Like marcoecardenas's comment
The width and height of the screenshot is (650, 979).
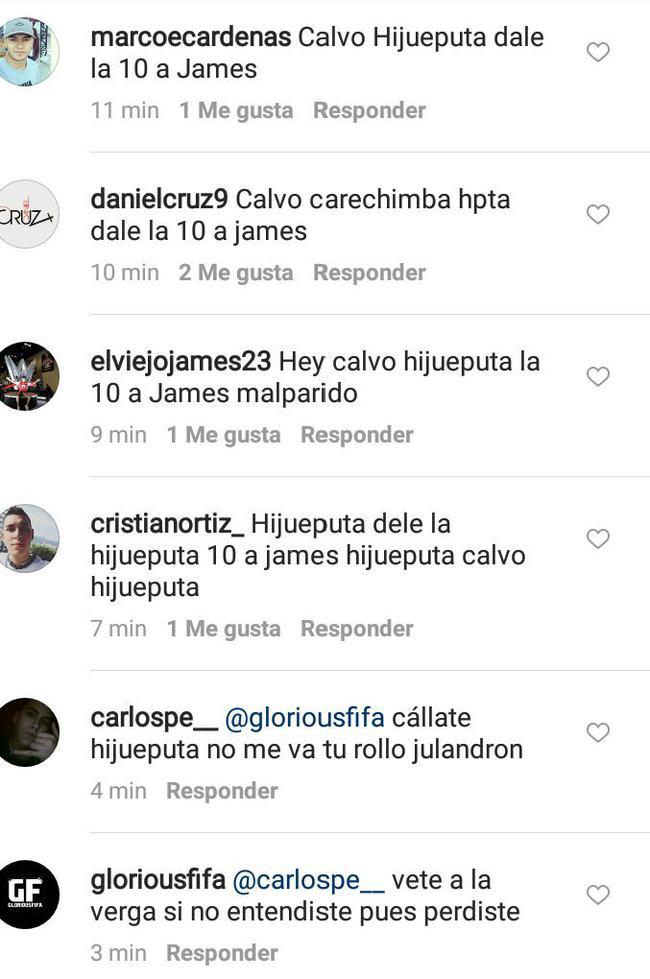coord(597,52)
